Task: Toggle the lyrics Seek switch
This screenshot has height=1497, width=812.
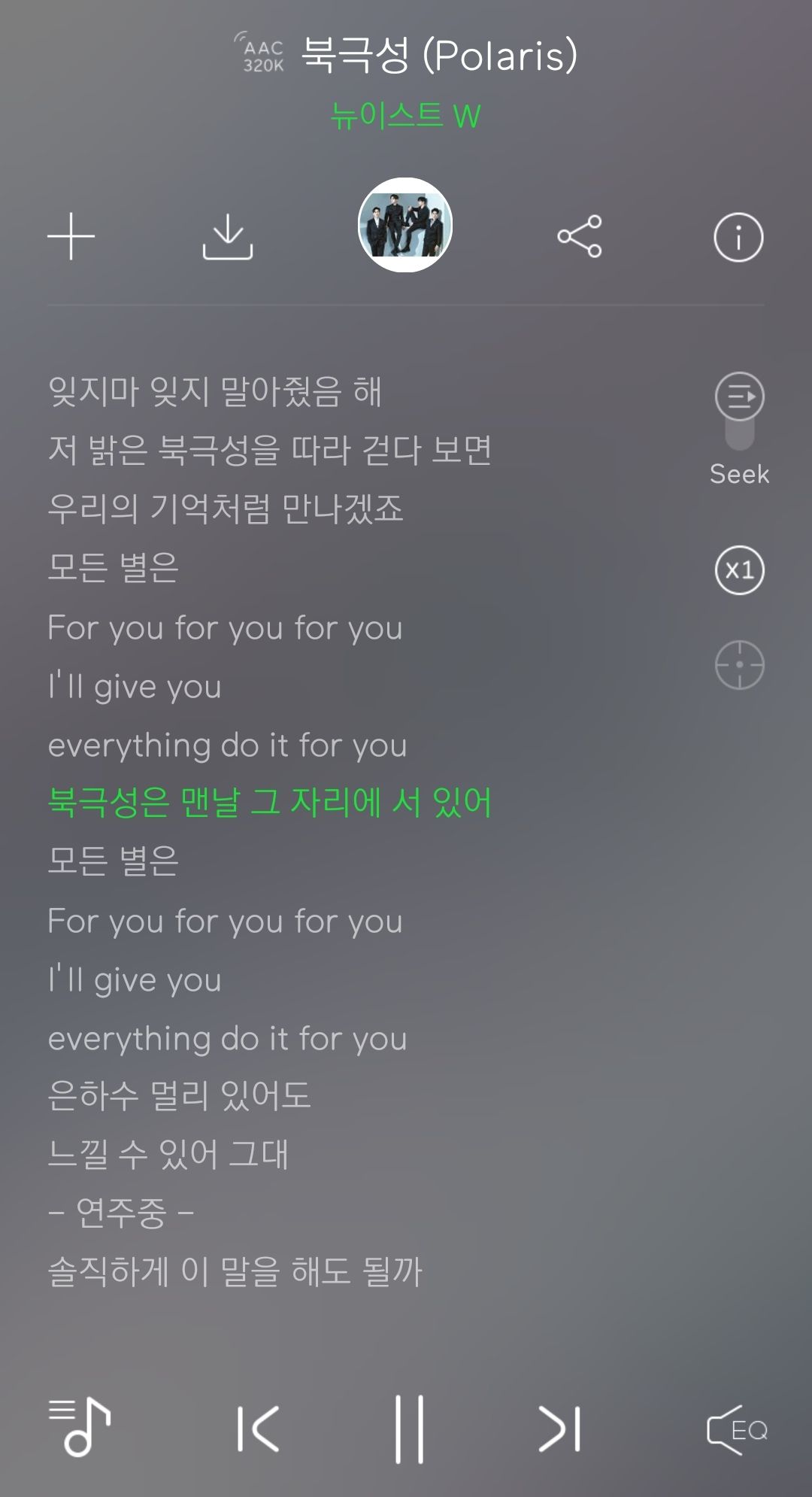Action: click(x=739, y=410)
